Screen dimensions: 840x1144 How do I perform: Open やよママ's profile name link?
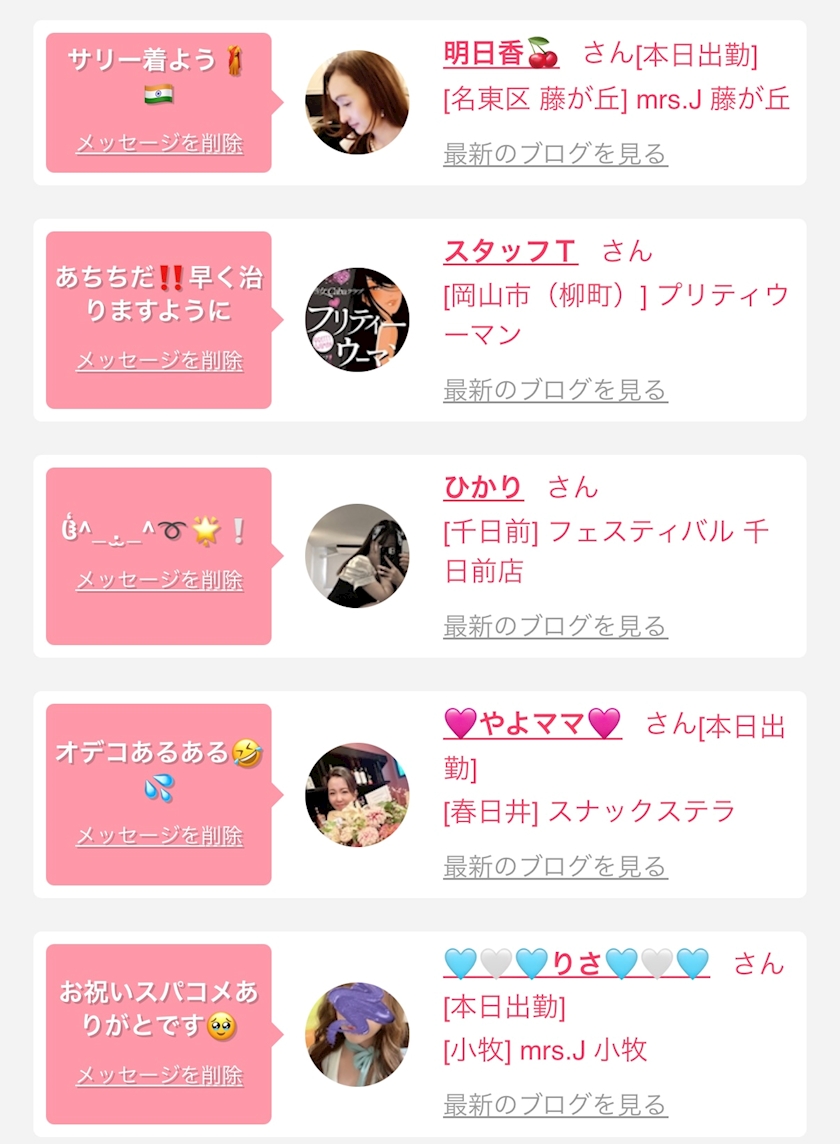coord(532,723)
